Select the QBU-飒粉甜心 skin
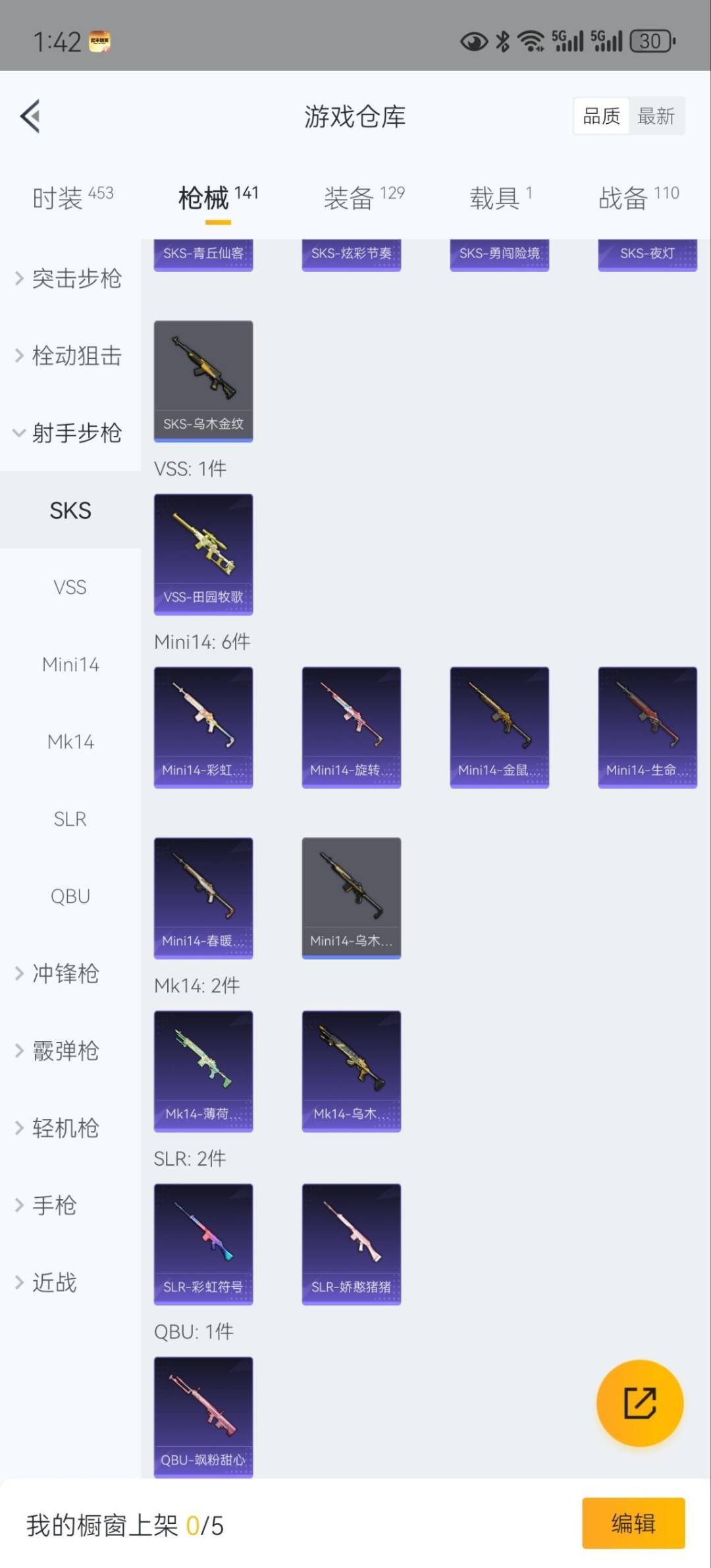Screen dimensions: 711x1568 click(203, 1417)
